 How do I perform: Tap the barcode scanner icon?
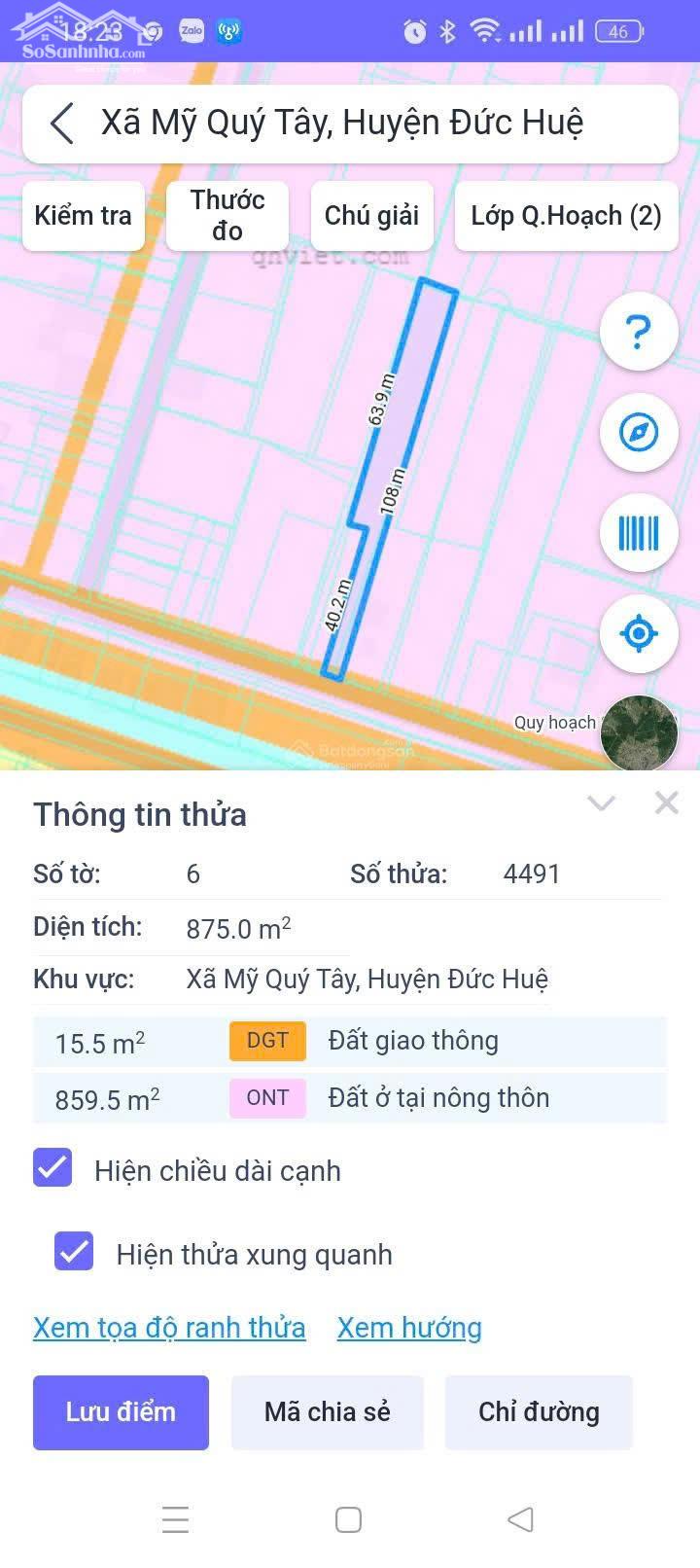click(x=639, y=533)
